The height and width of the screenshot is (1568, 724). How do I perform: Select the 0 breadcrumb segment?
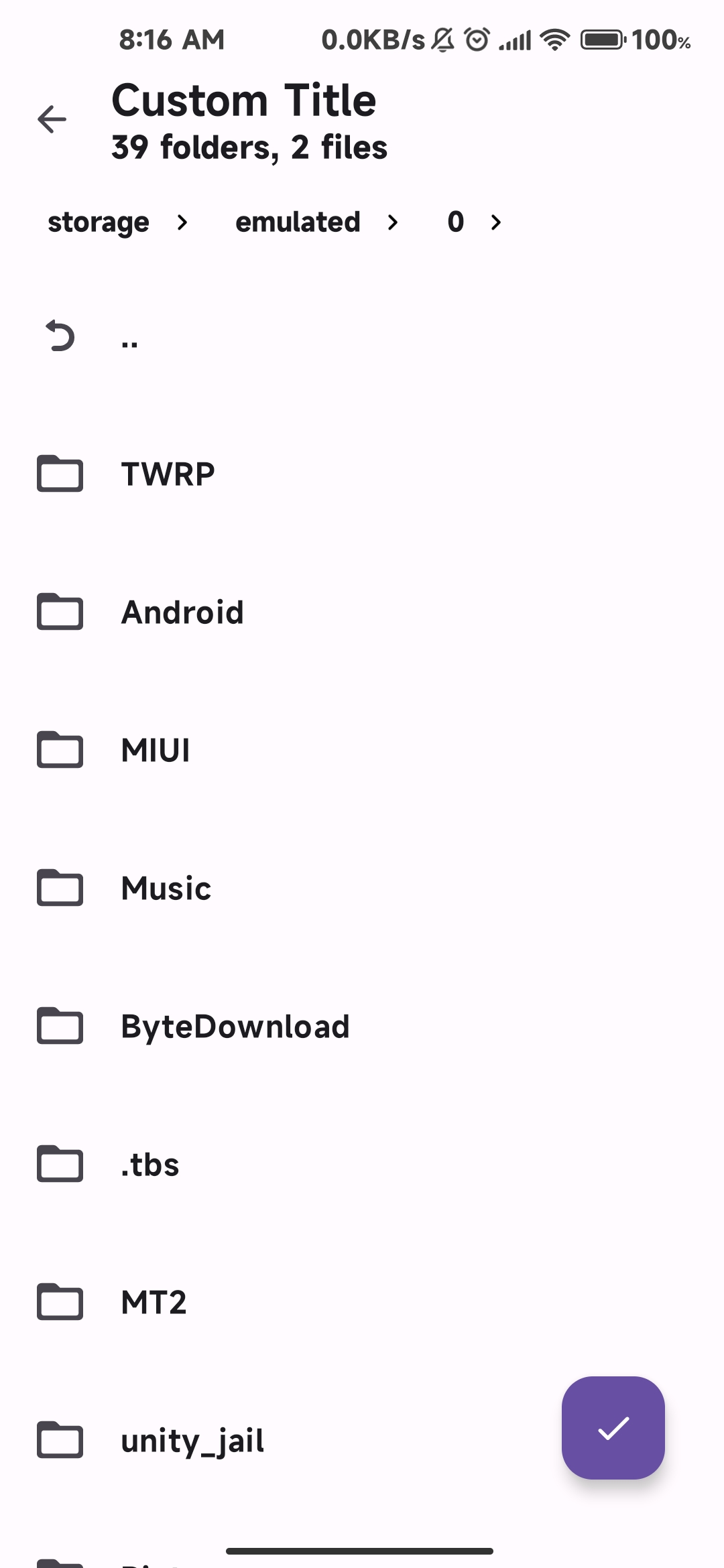[x=456, y=222]
